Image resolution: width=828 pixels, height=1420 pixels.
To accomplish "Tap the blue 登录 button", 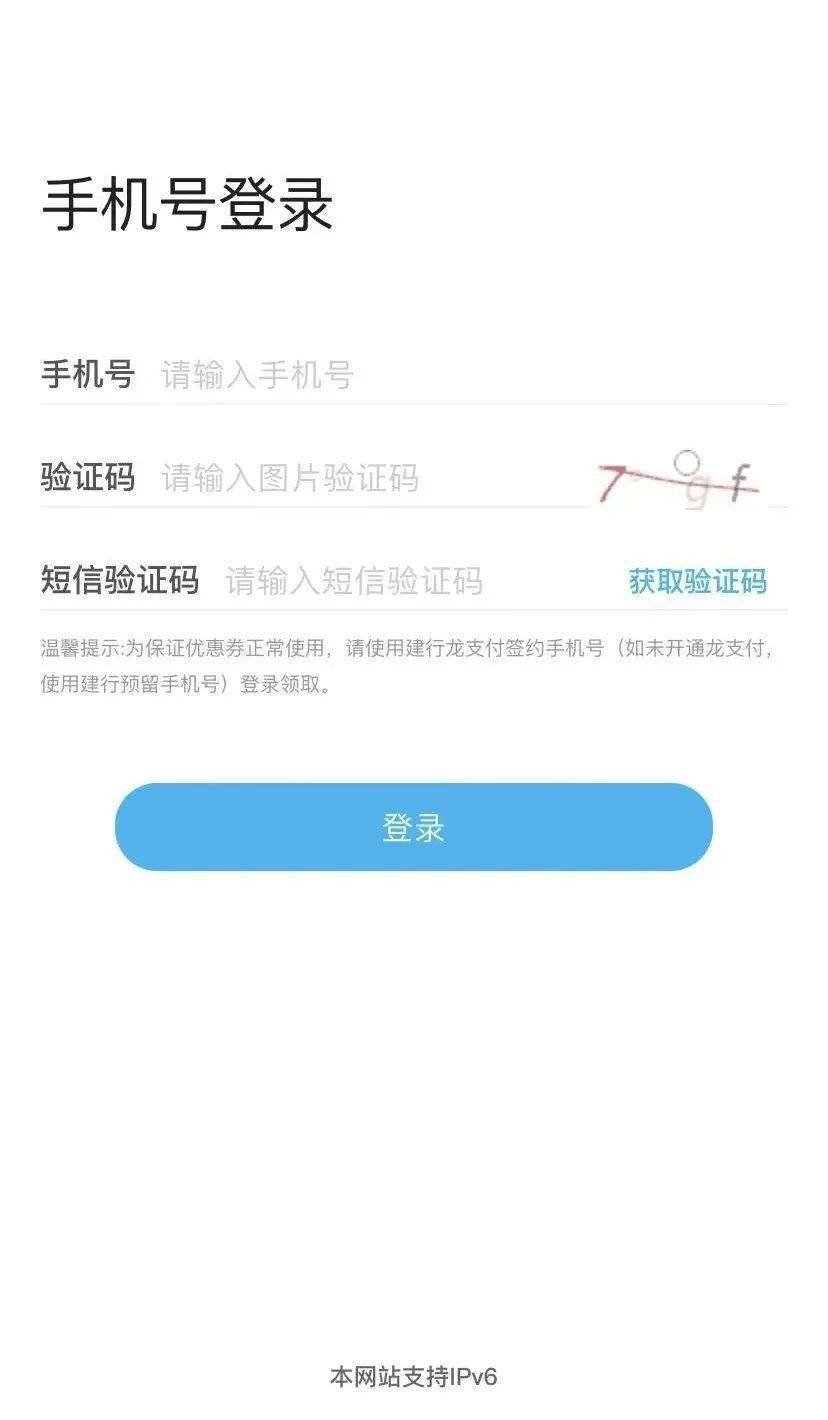I will pyautogui.click(x=414, y=827).
